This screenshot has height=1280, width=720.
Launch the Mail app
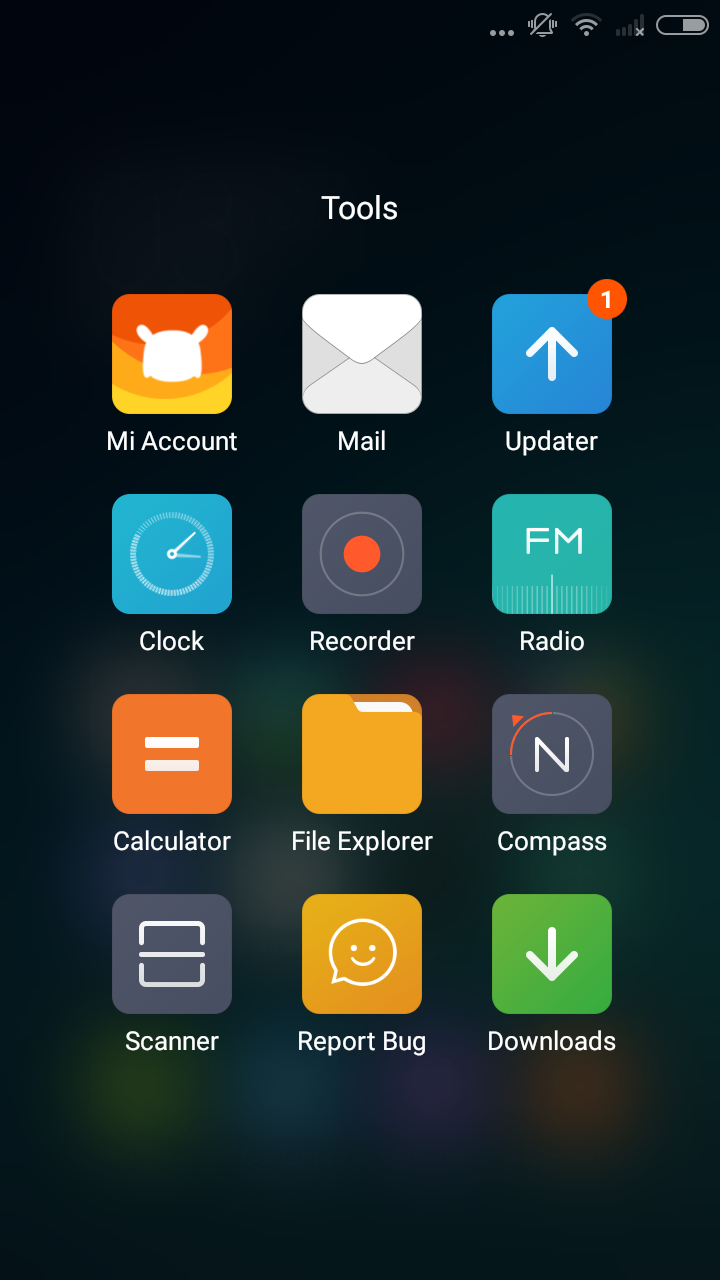362,354
